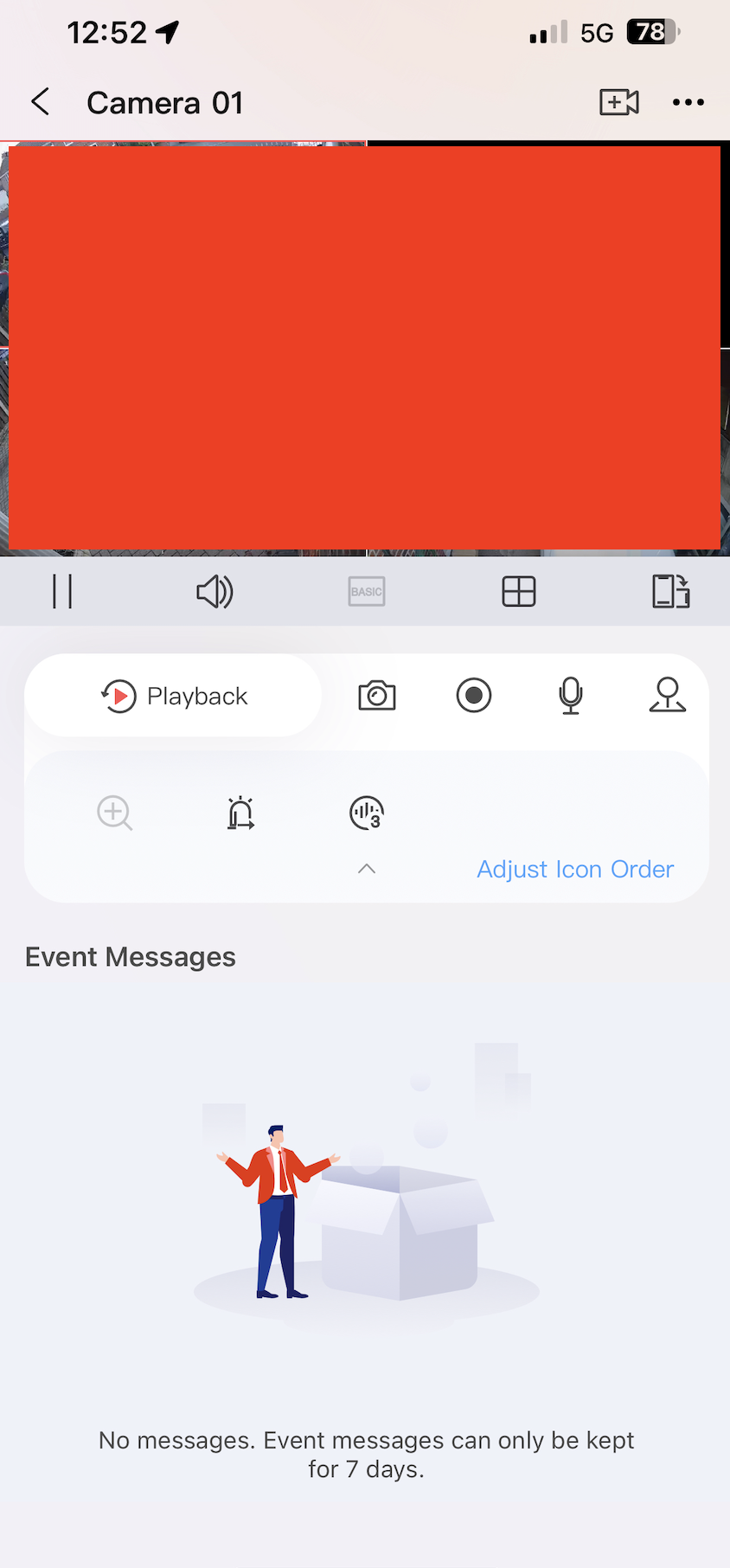Go back from Camera 01
The height and width of the screenshot is (1568, 730).
[x=41, y=102]
